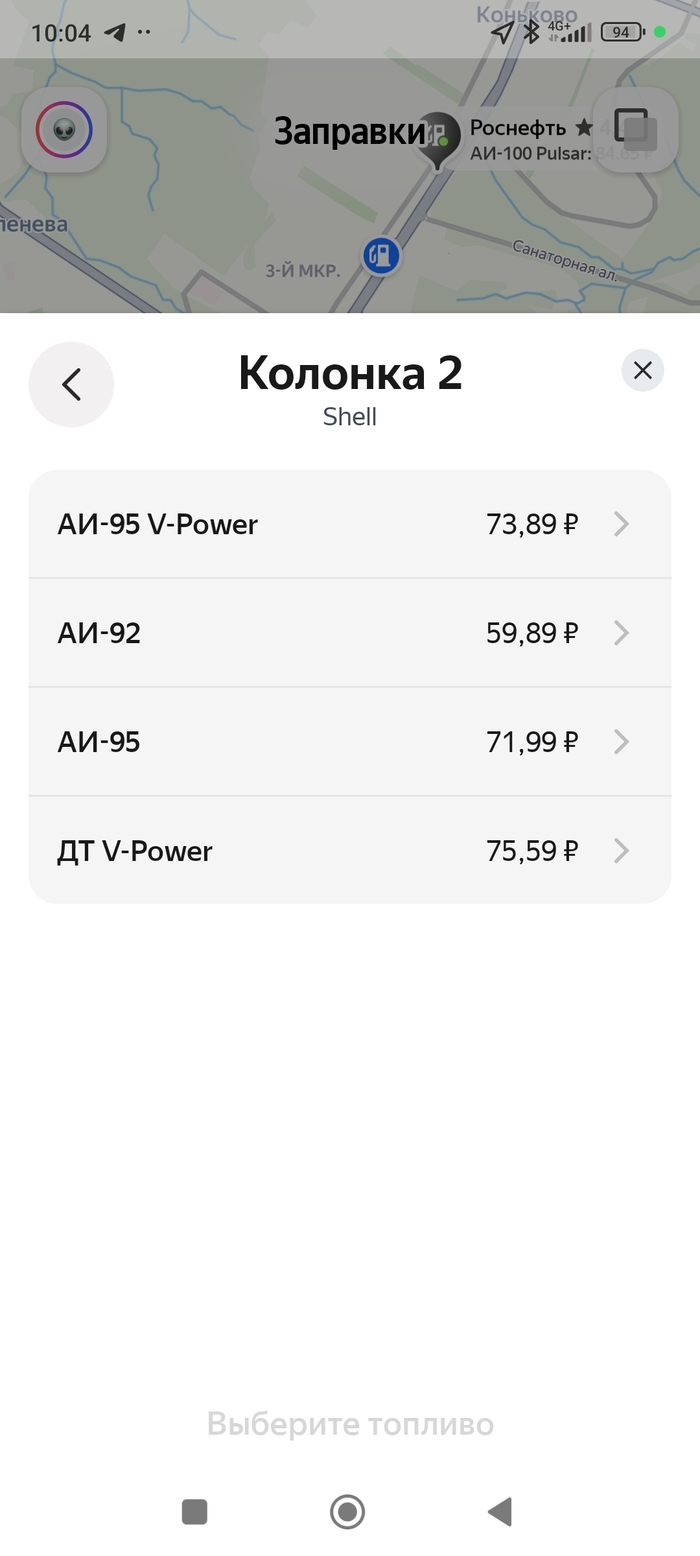Close the Колонка 2 panel
The width and height of the screenshot is (700, 1556).
pos(642,371)
